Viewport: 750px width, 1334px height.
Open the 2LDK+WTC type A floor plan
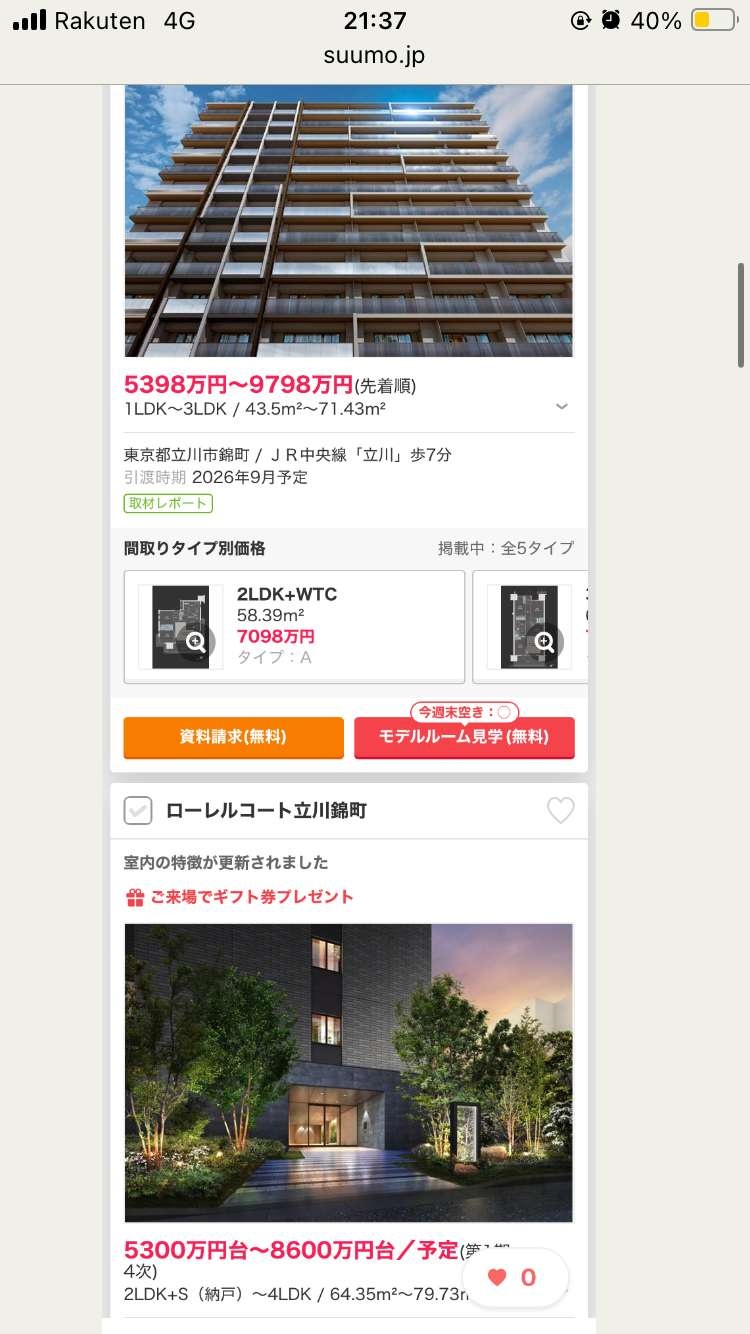pos(295,626)
